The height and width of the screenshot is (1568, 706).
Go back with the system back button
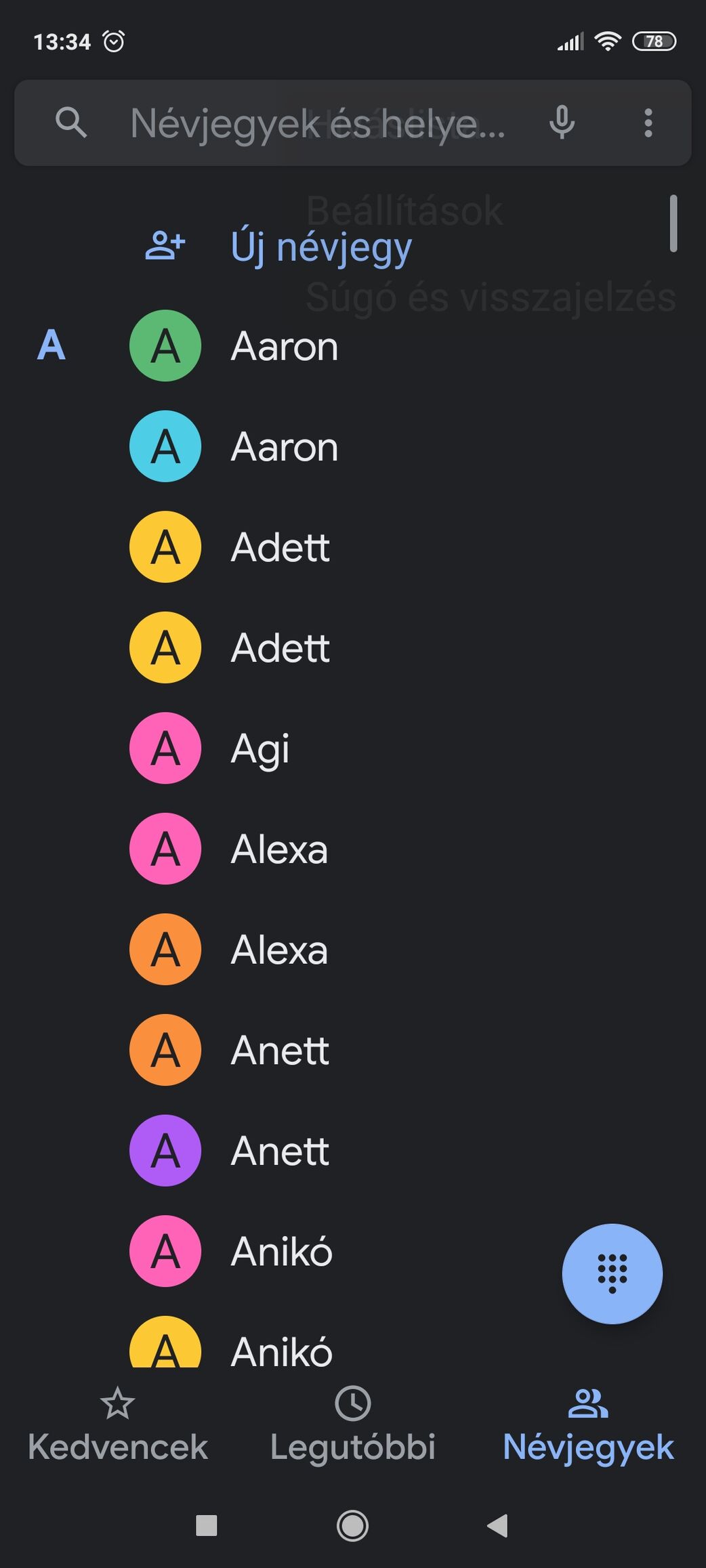(x=498, y=1526)
